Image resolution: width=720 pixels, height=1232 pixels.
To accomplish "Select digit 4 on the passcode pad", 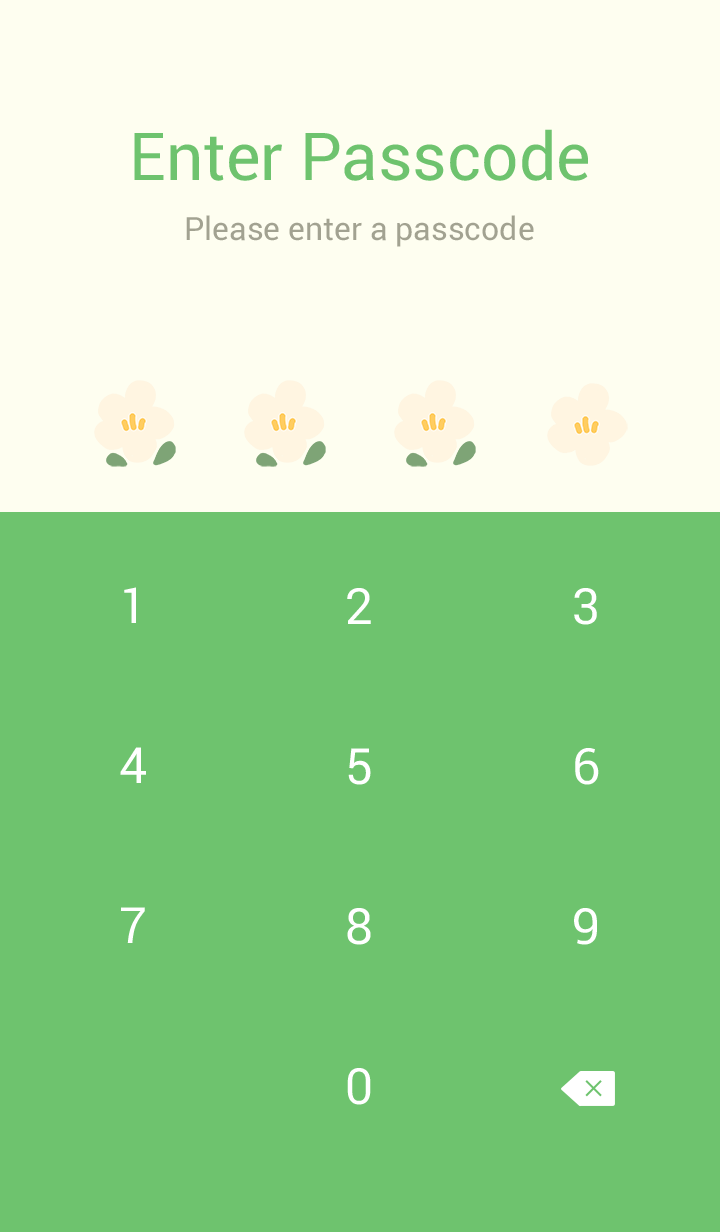I will pyautogui.click(x=132, y=767).
